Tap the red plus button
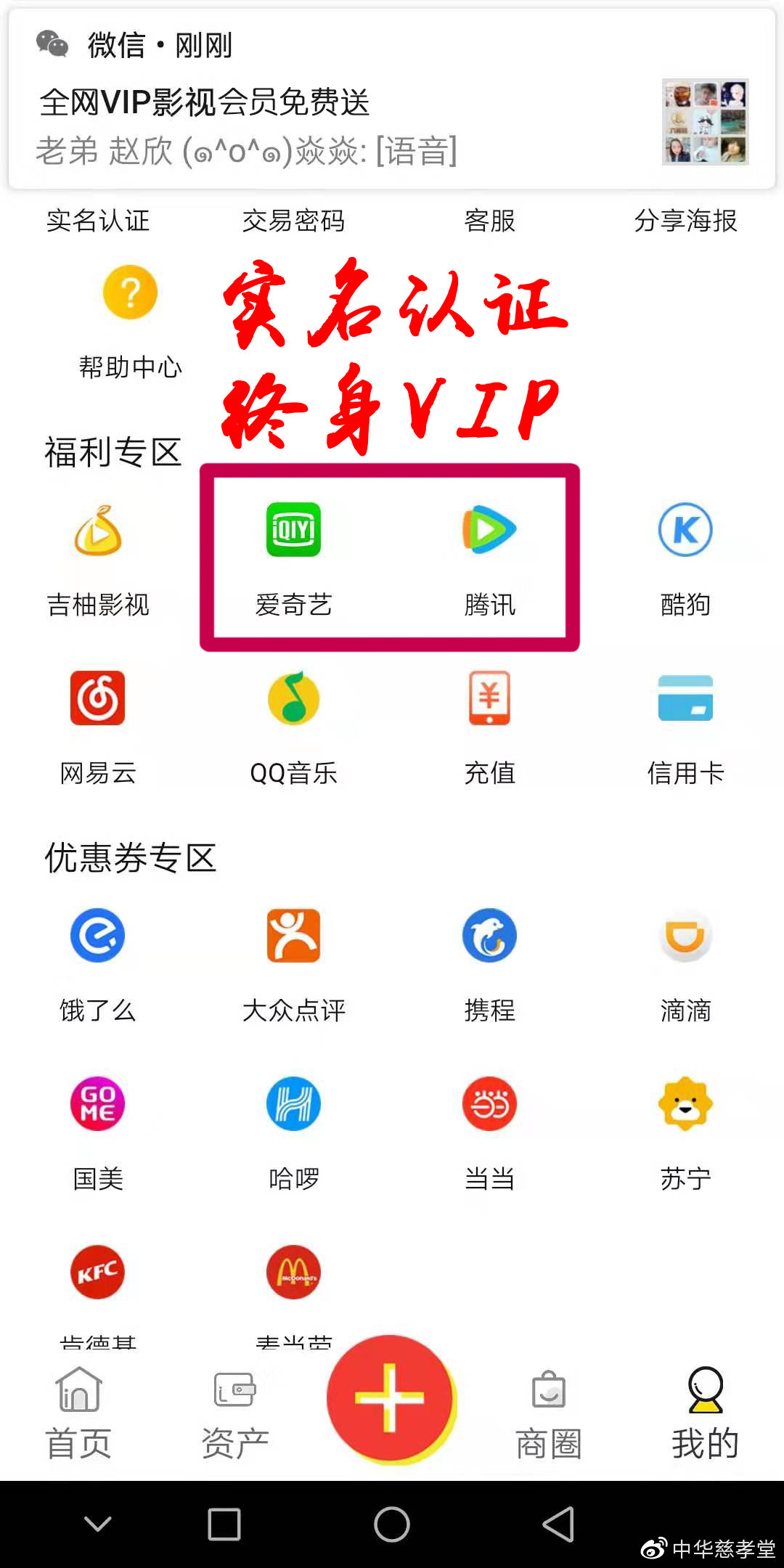This screenshot has height=1568, width=784. (x=391, y=1397)
